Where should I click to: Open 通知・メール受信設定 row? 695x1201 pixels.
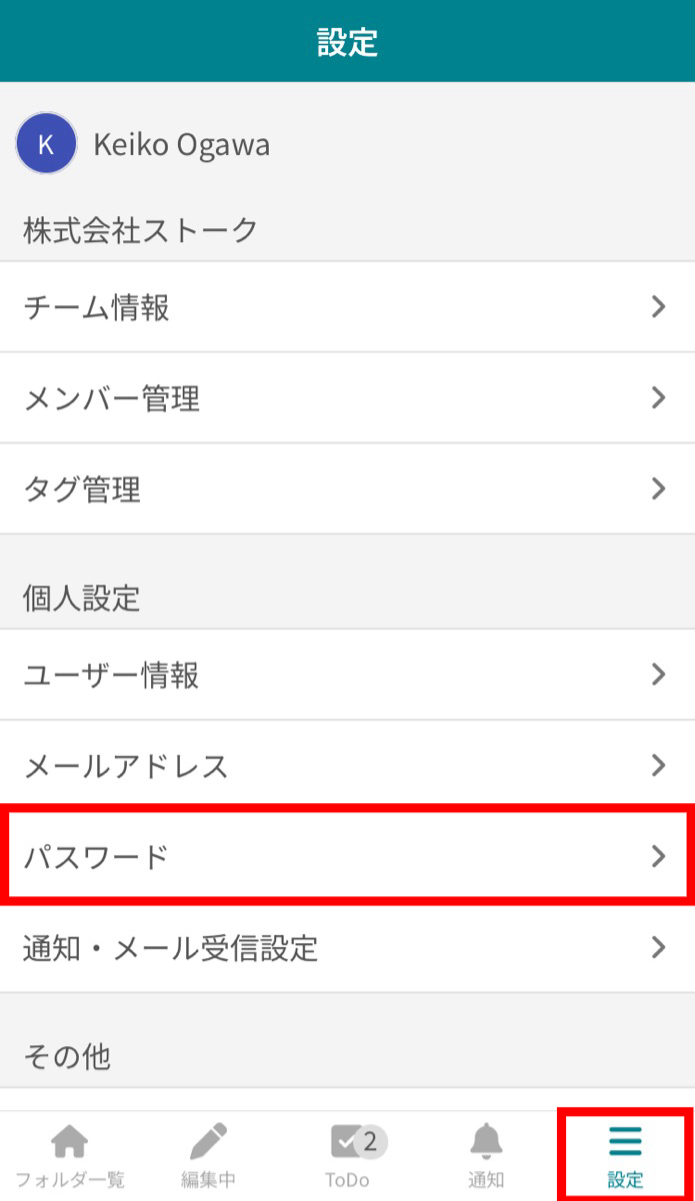click(347, 947)
